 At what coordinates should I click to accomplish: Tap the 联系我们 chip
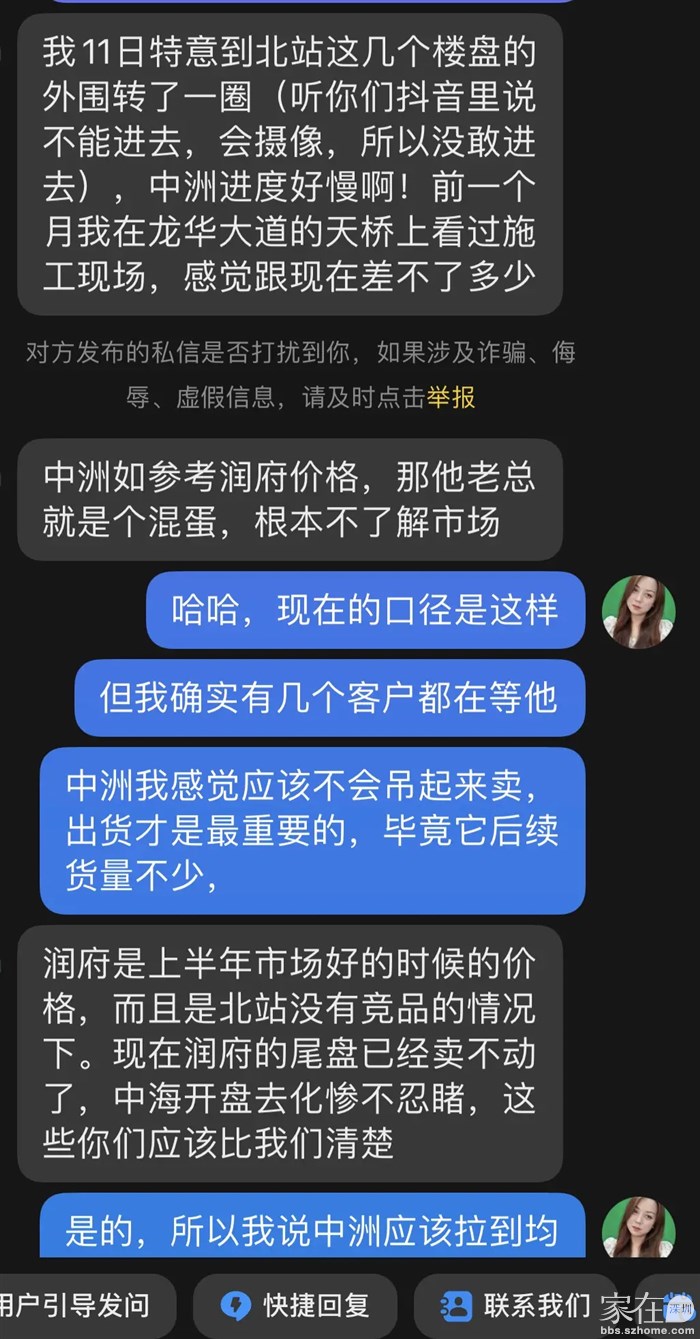pyautogui.click(x=515, y=1305)
